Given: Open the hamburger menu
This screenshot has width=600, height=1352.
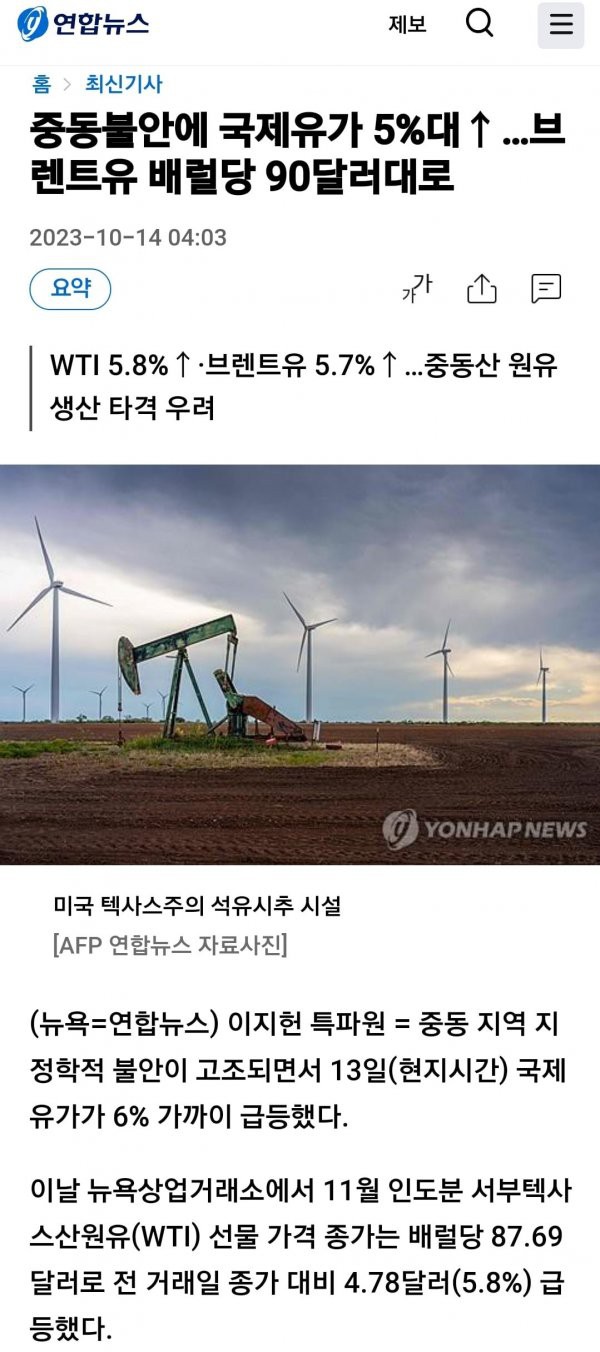Looking at the screenshot, I should tap(561, 25).
